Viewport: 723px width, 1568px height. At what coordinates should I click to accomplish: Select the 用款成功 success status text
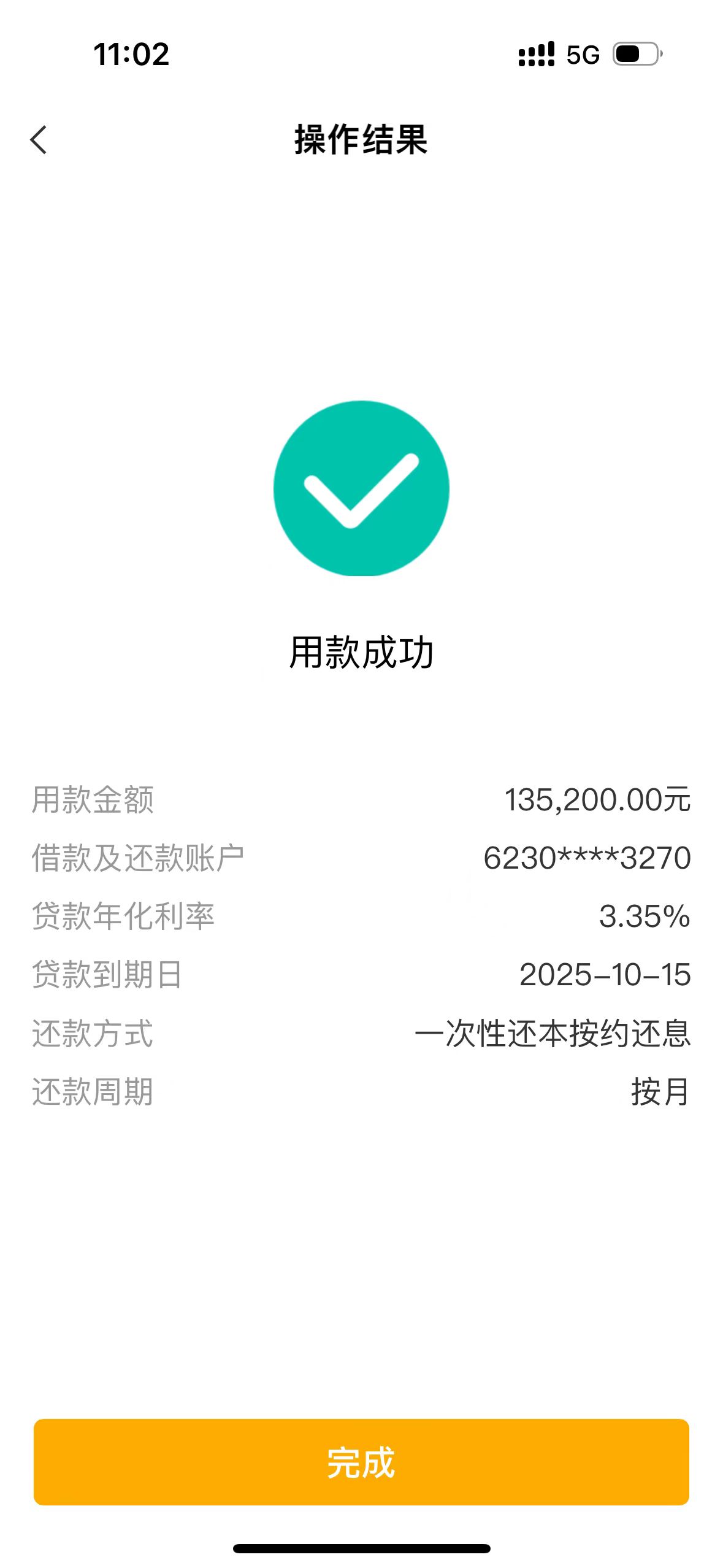pos(361,653)
